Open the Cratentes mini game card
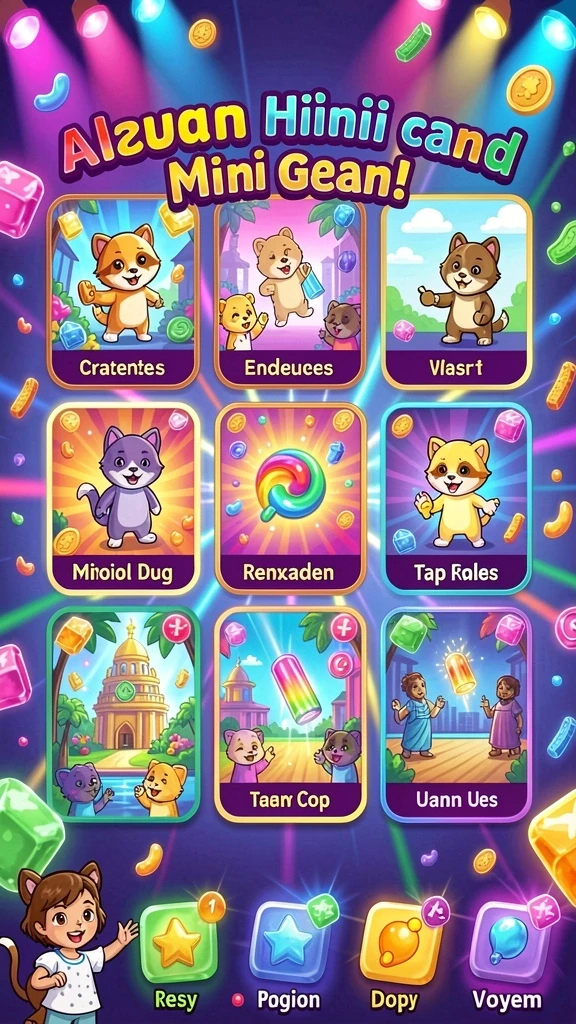 click(123, 292)
